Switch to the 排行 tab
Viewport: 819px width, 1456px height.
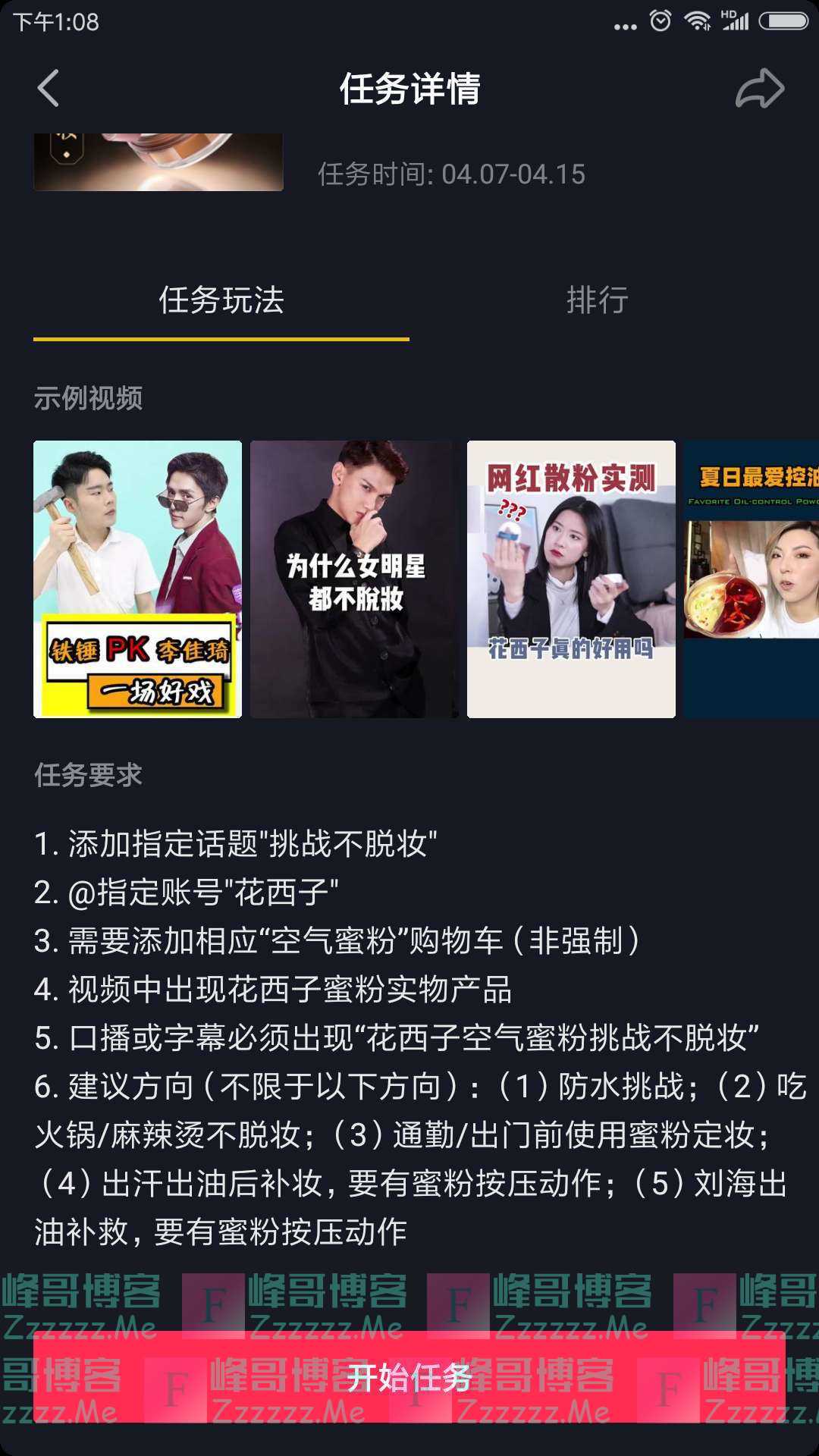(x=597, y=300)
